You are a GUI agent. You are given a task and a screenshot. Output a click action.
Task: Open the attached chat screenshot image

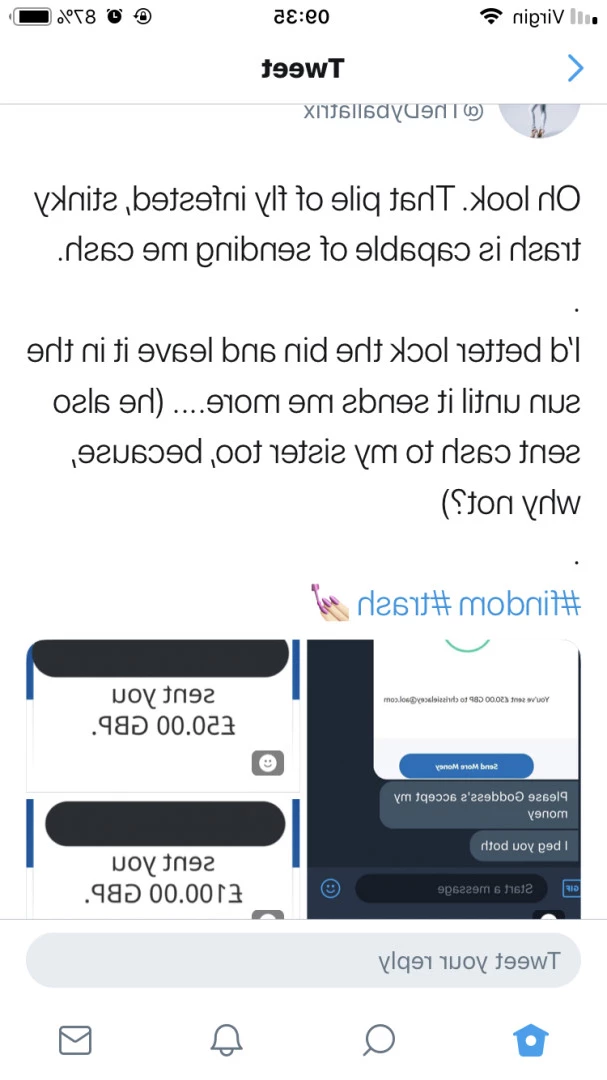(443, 778)
